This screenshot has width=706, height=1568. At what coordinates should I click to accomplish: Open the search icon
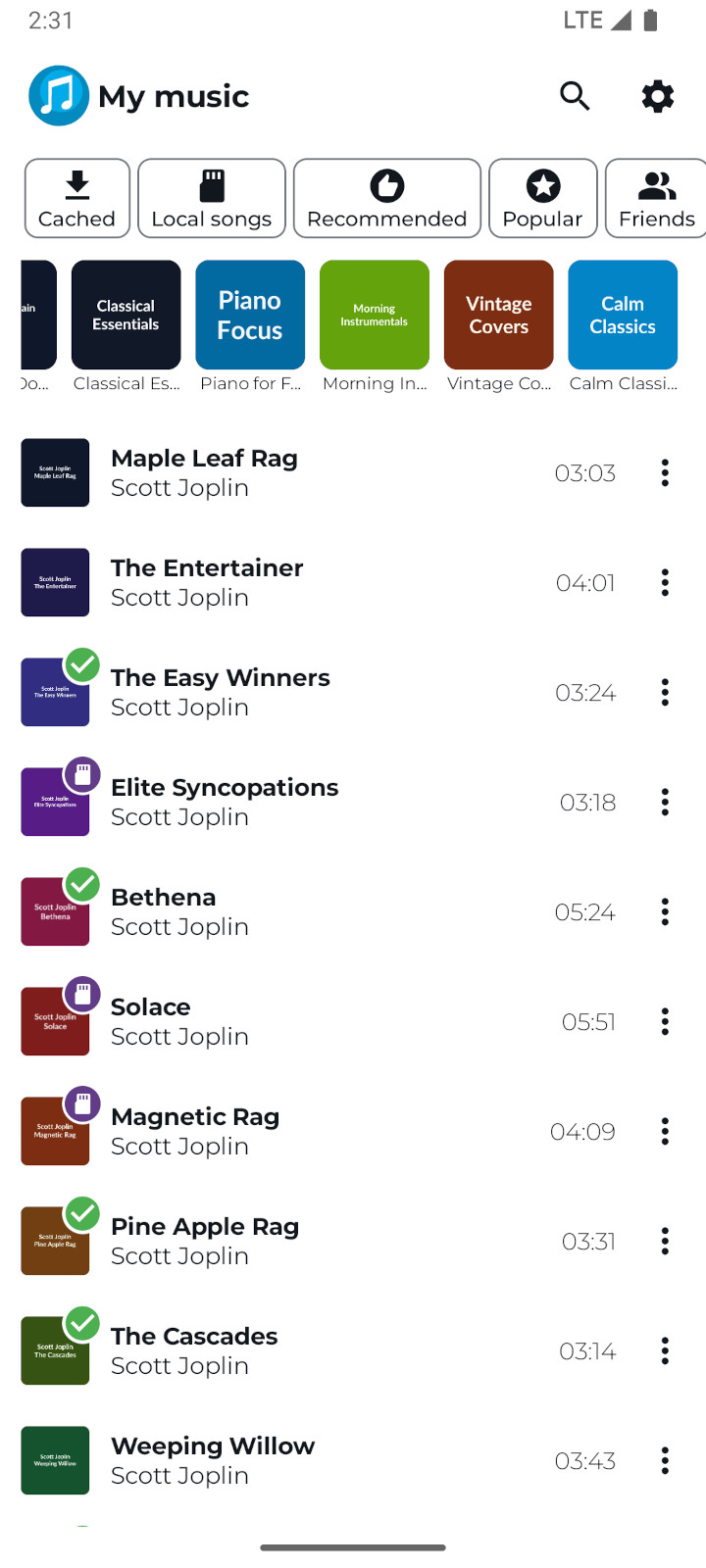coord(575,96)
